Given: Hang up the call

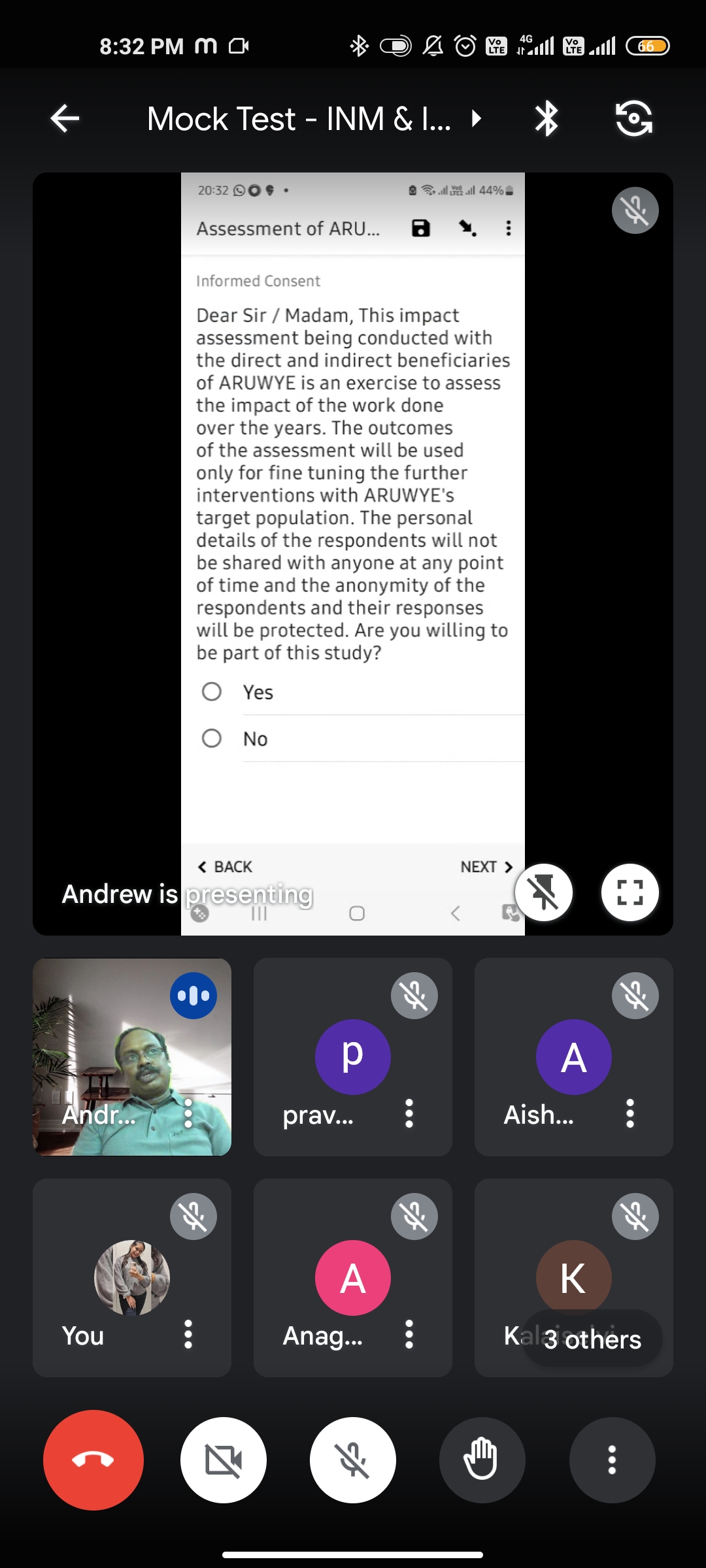Looking at the screenshot, I should pos(93,1460).
